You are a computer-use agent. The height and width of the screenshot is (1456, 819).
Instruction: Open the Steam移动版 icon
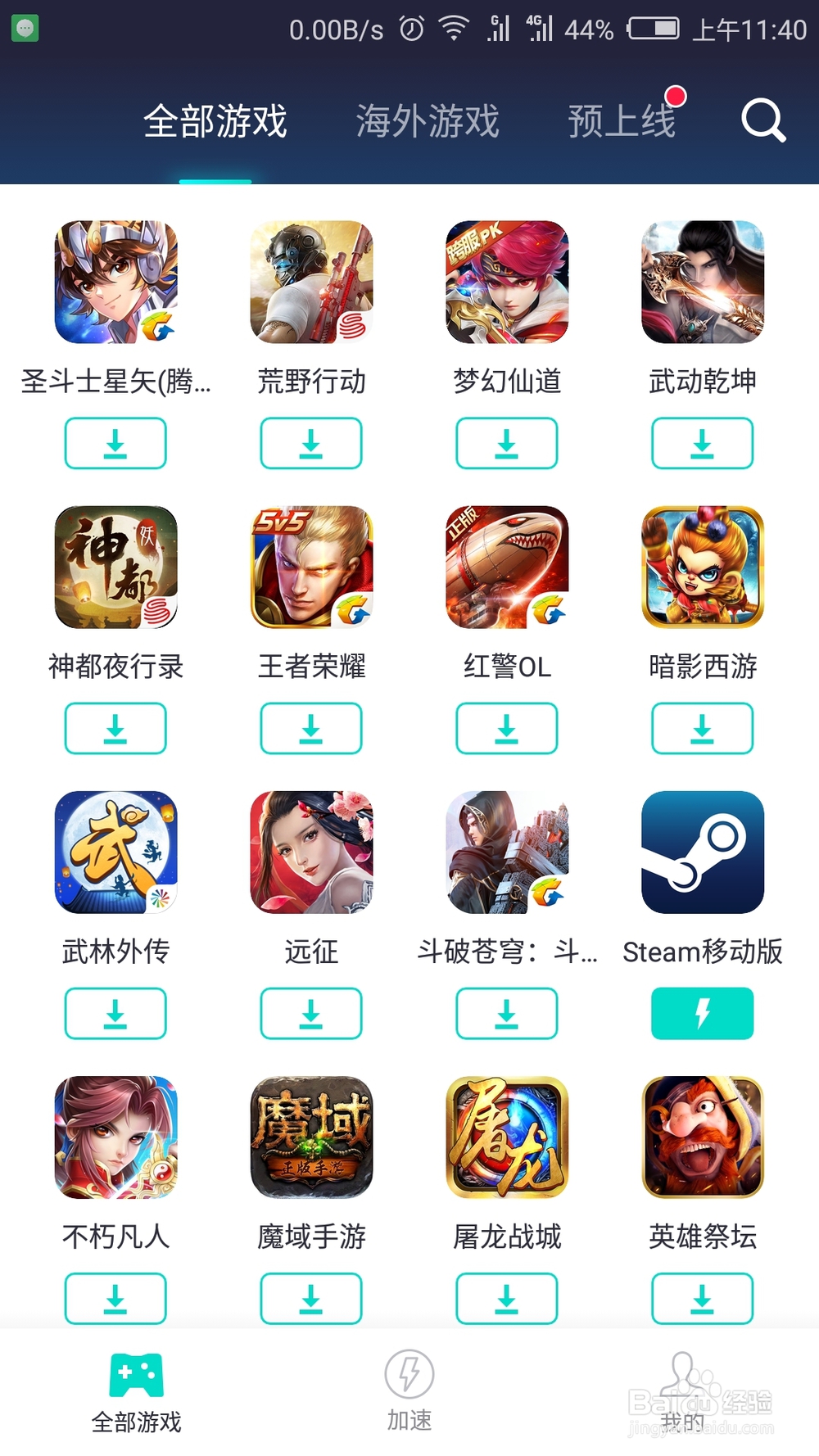click(702, 852)
